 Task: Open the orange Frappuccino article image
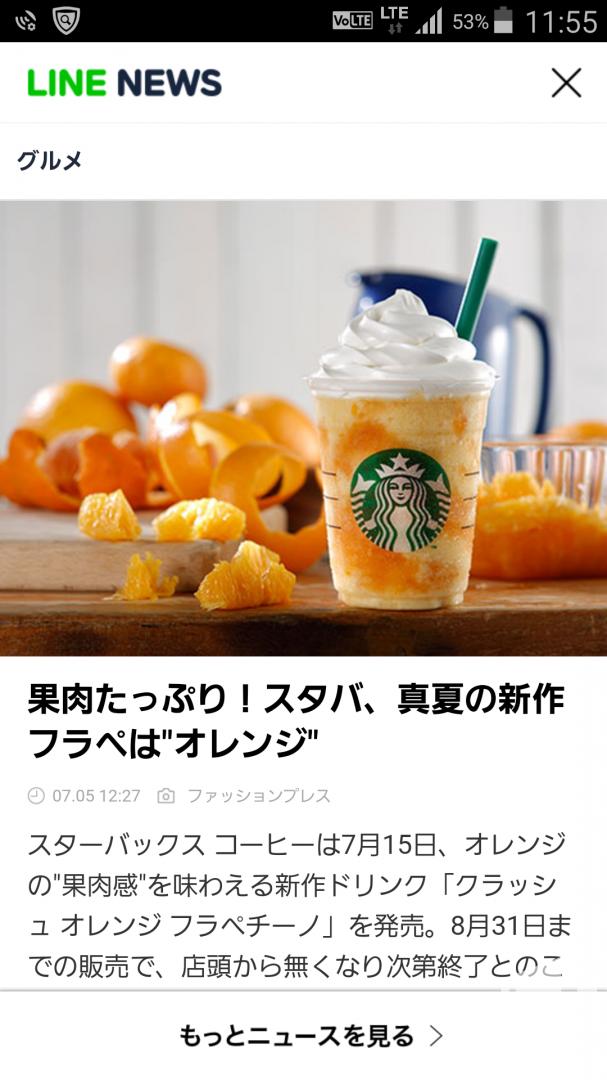(x=303, y=428)
